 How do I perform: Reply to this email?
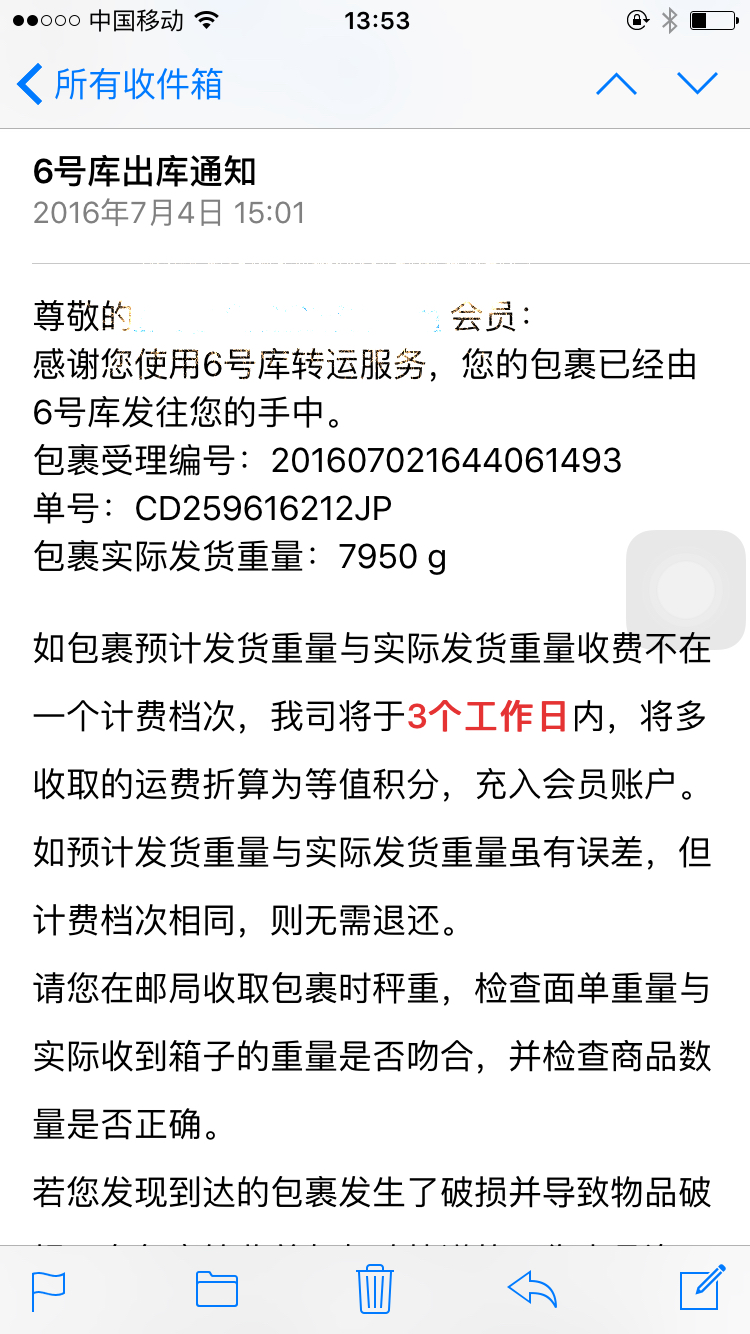coord(532,1288)
